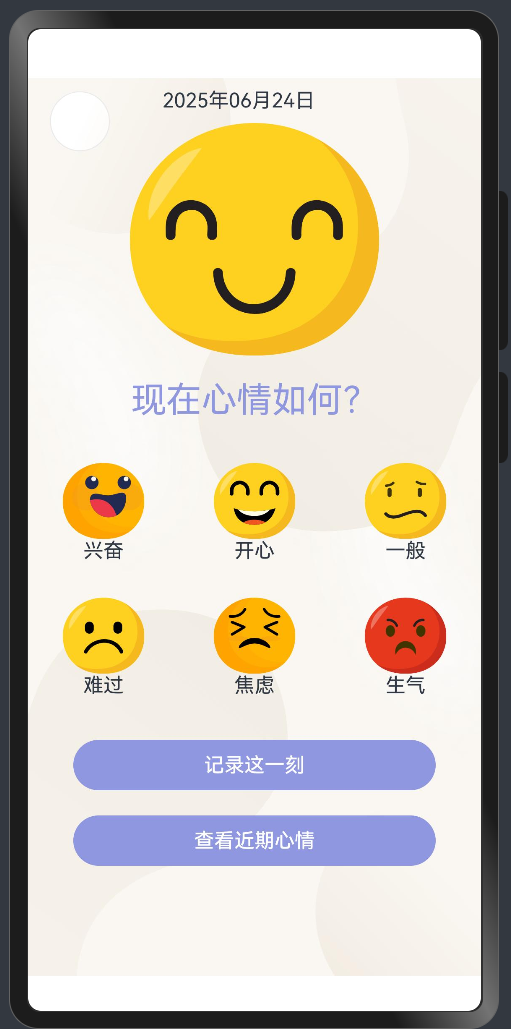Viewport: 511px width, 1029px height.
Task: Tap the round white avatar button
Action: pyautogui.click(x=79, y=121)
